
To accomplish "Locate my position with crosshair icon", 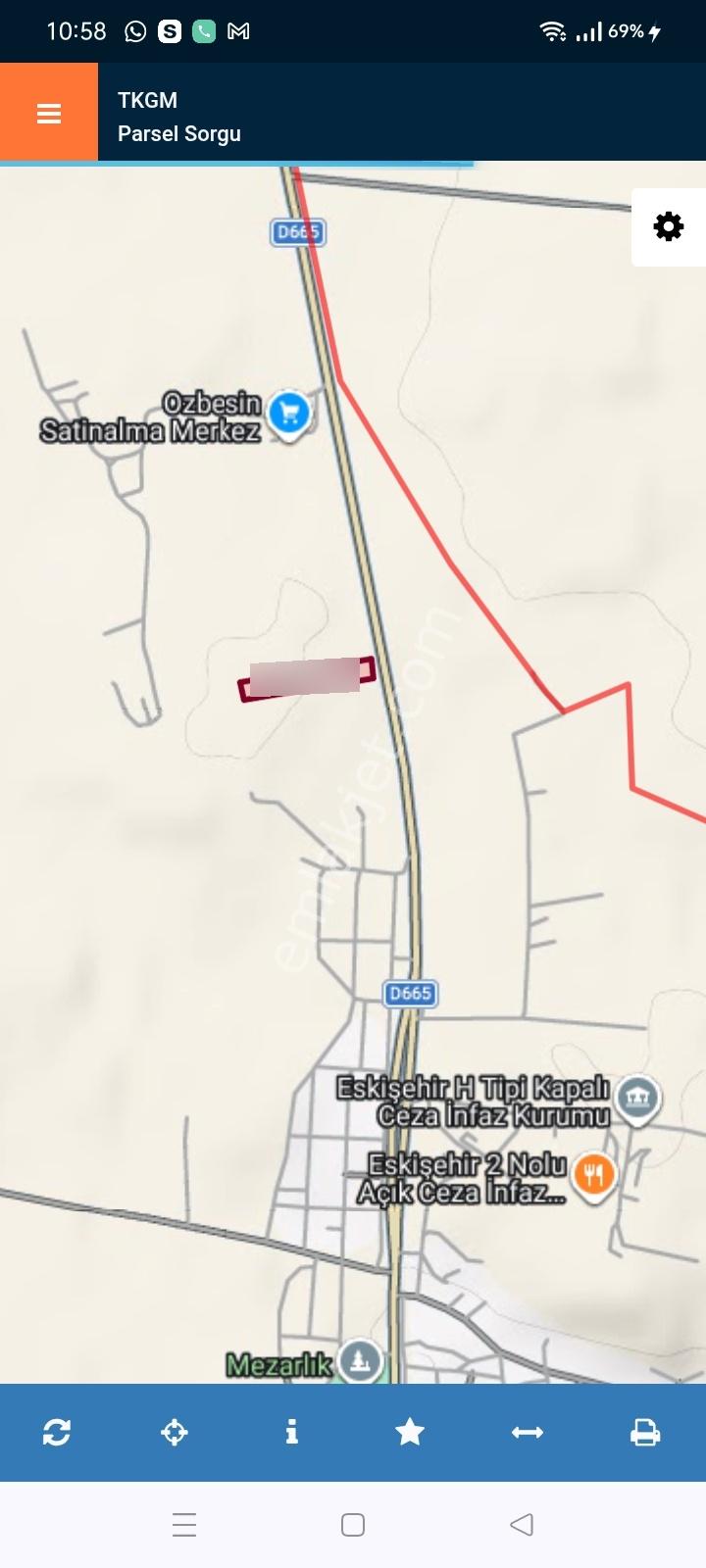I will coord(175,1433).
